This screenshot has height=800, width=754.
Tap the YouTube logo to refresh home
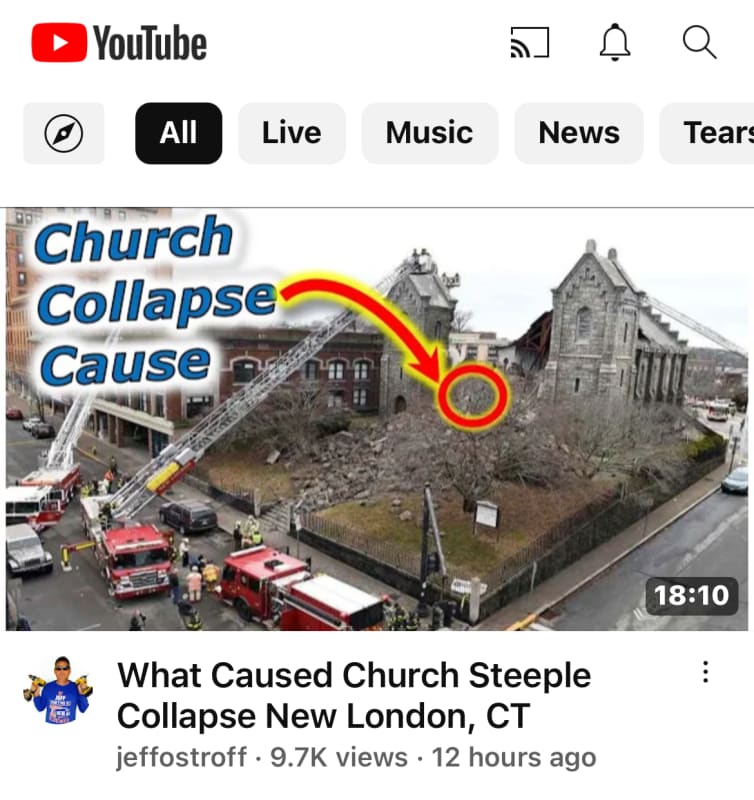[x=119, y=43]
